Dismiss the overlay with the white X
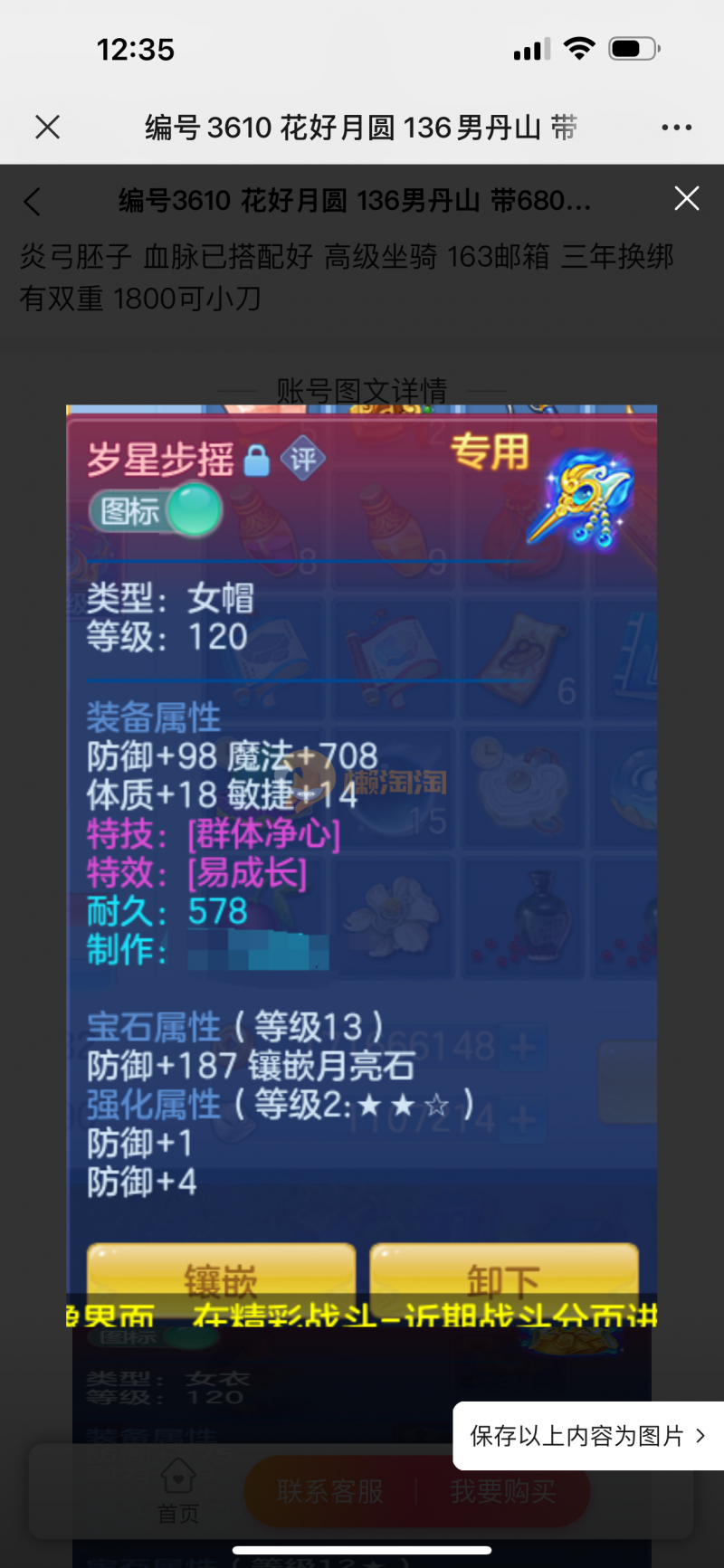Viewport: 724px width, 1568px height. 687,198
